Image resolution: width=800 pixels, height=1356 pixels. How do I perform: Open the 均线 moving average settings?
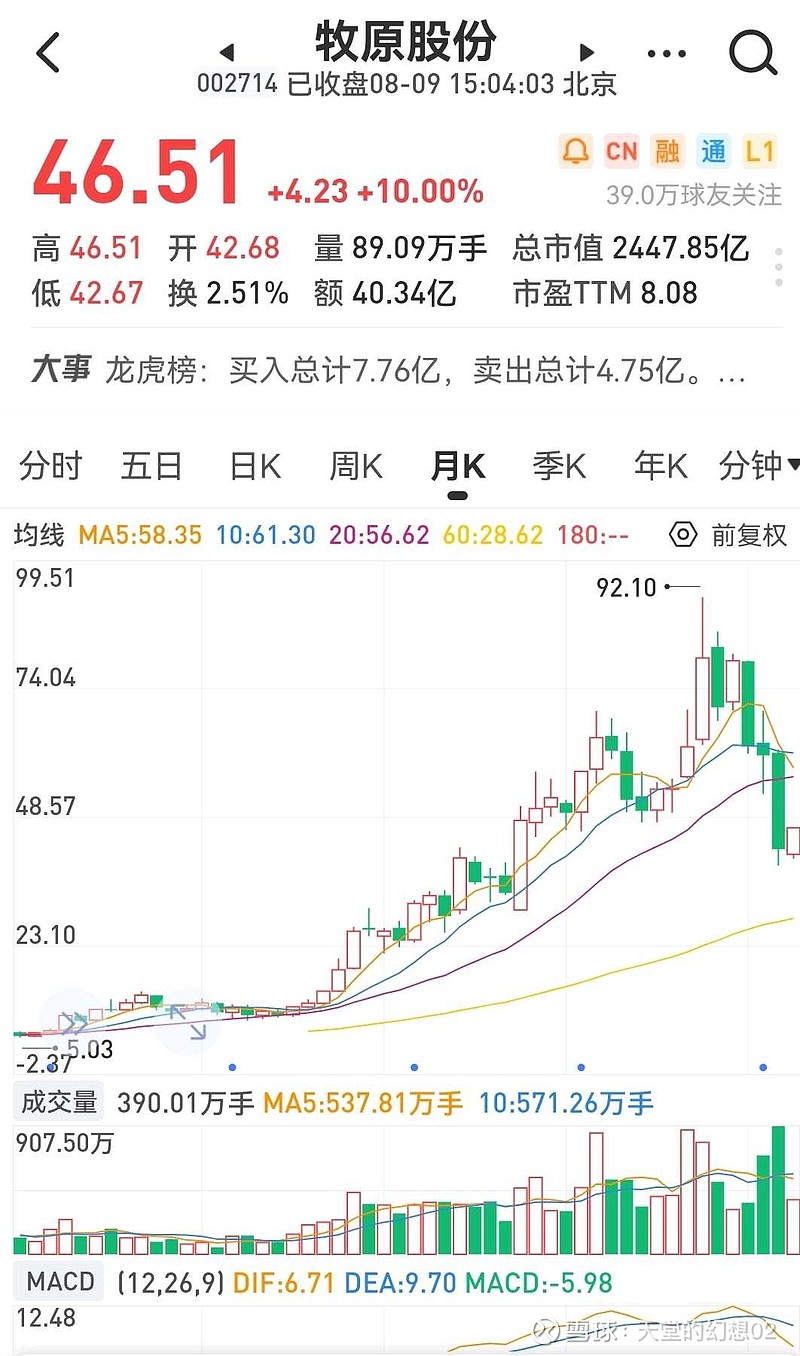39,535
